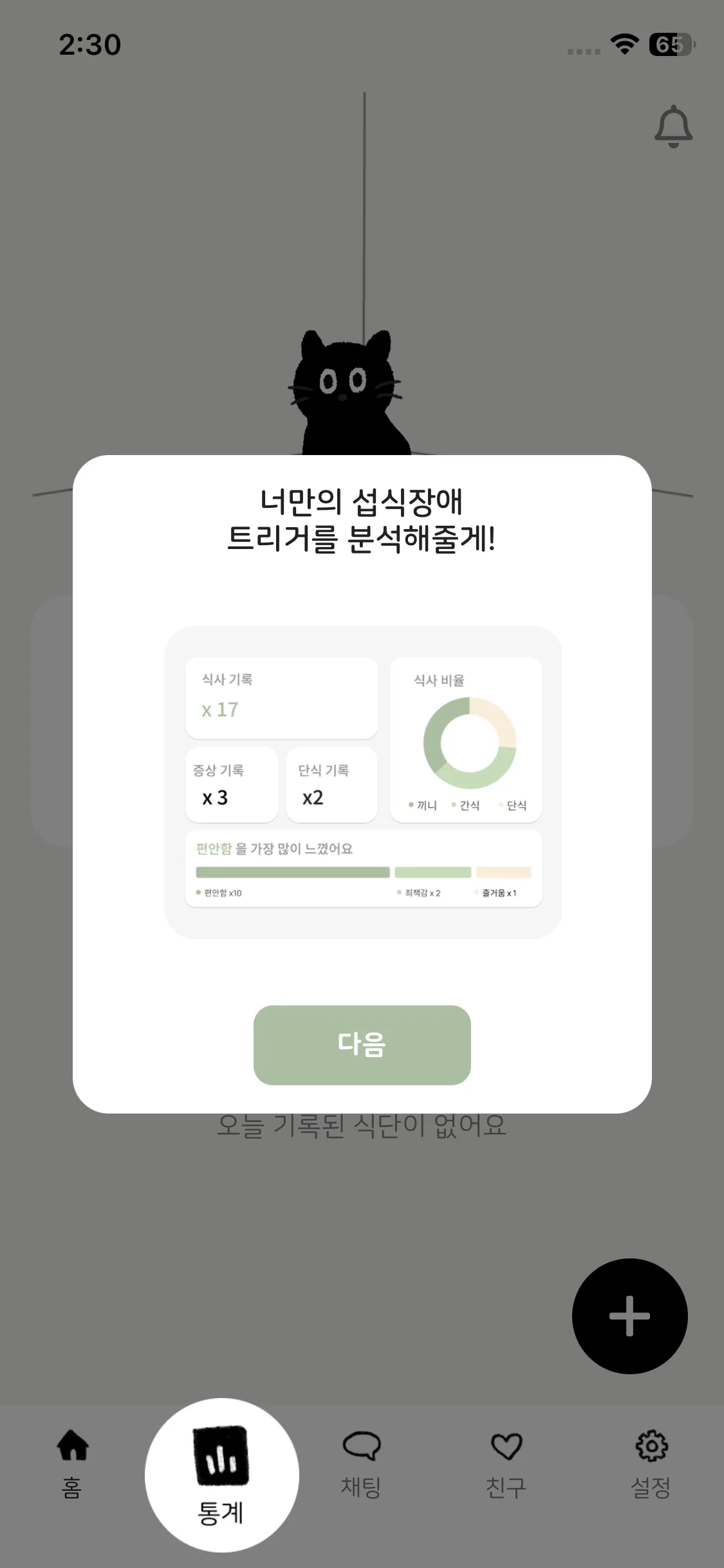
Task: Open the 친구 tab
Action: pos(506,1464)
